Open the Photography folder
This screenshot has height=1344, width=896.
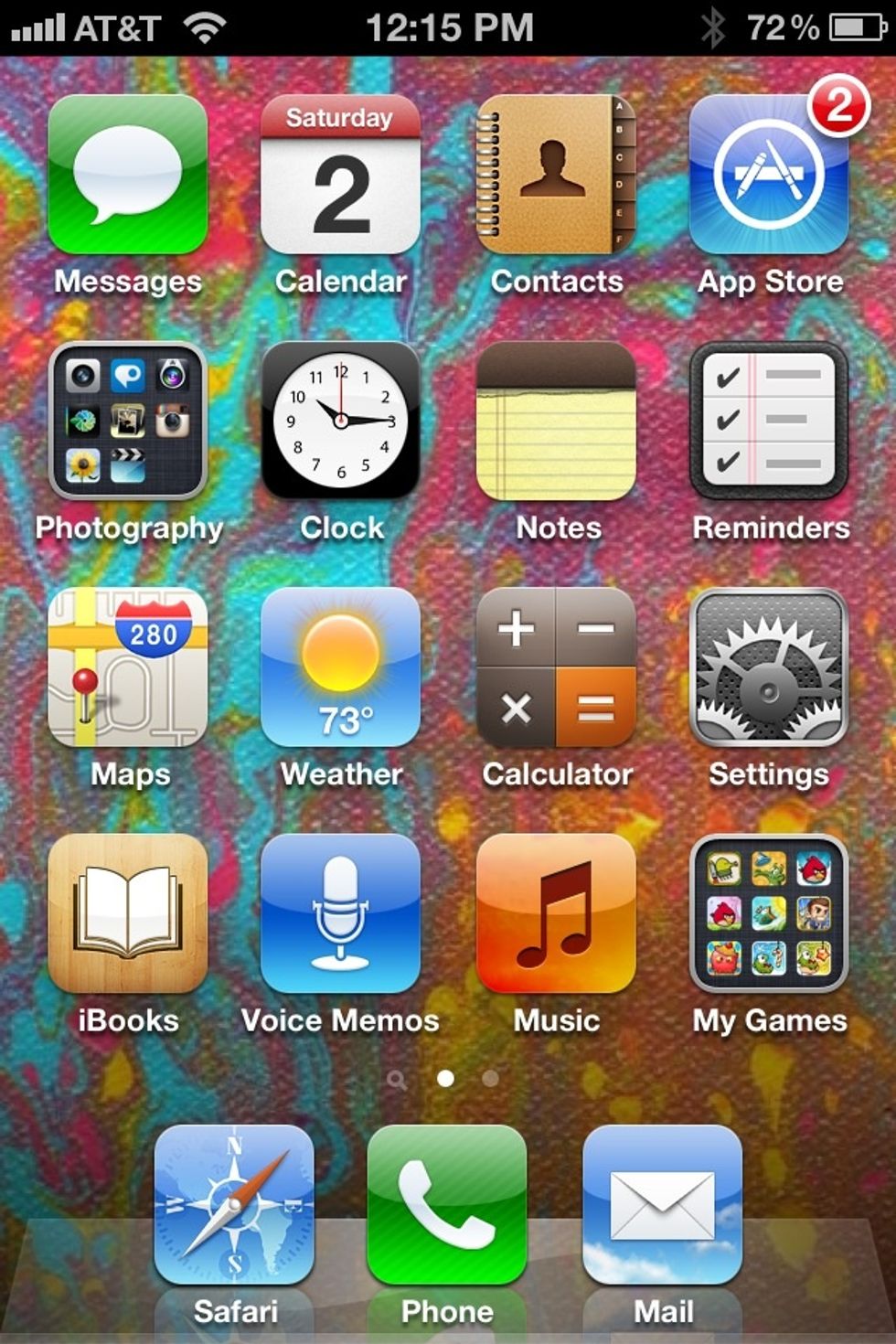click(x=128, y=421)
